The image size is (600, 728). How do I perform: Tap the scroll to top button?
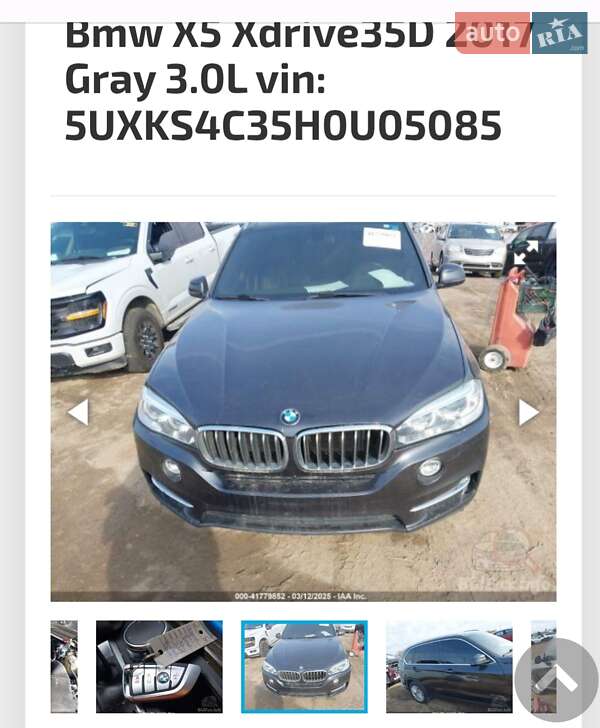(x=556, y=680)
